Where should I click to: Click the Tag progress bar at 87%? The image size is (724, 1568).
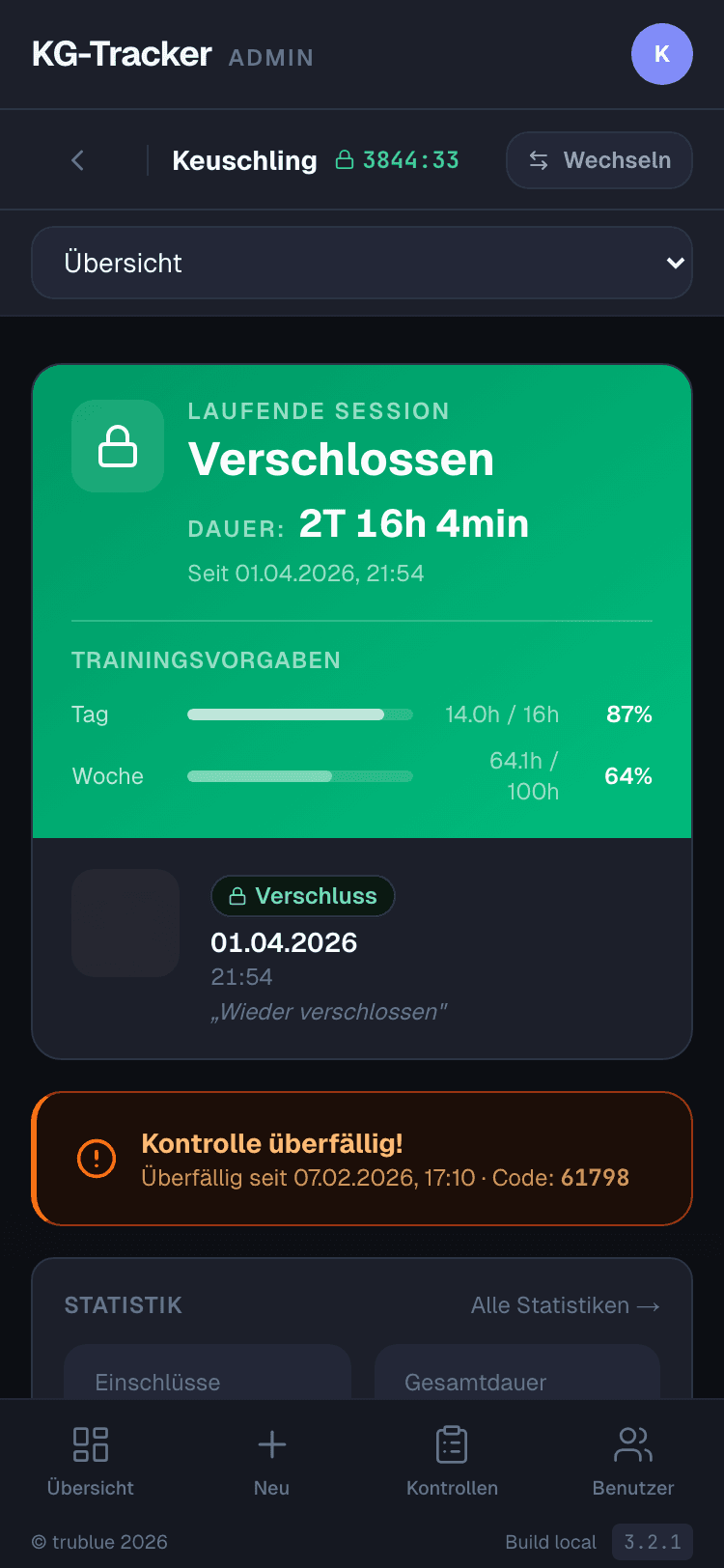pos(300,714)
